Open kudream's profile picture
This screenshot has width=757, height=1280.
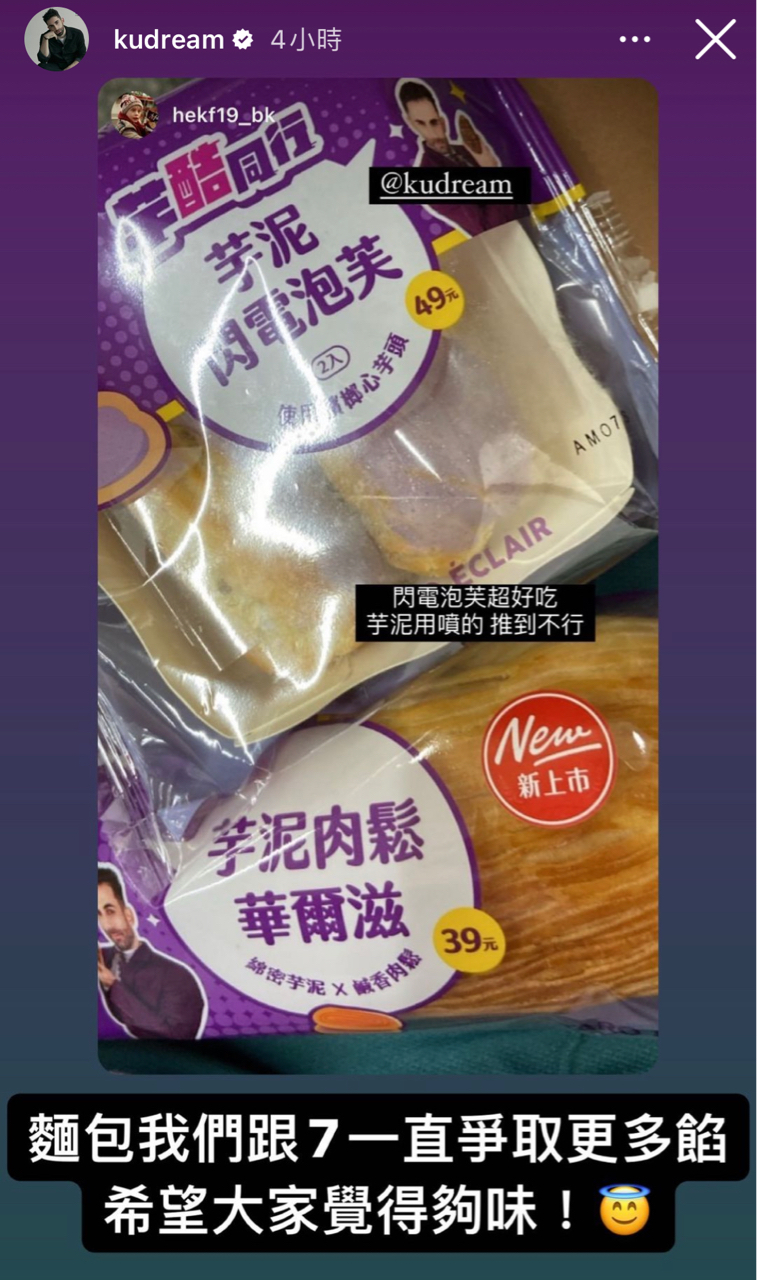[56, 40]
